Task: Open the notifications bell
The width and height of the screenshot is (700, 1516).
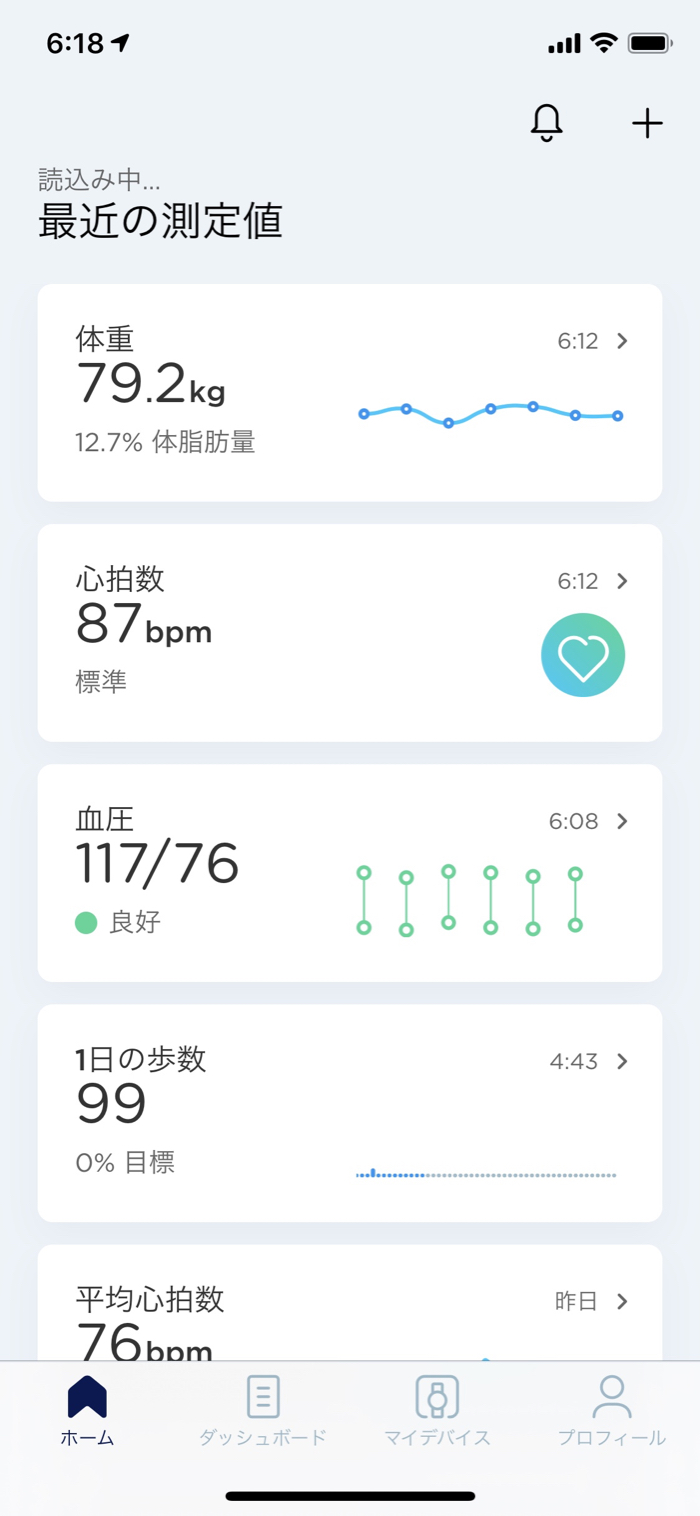Action: point(546,123)
